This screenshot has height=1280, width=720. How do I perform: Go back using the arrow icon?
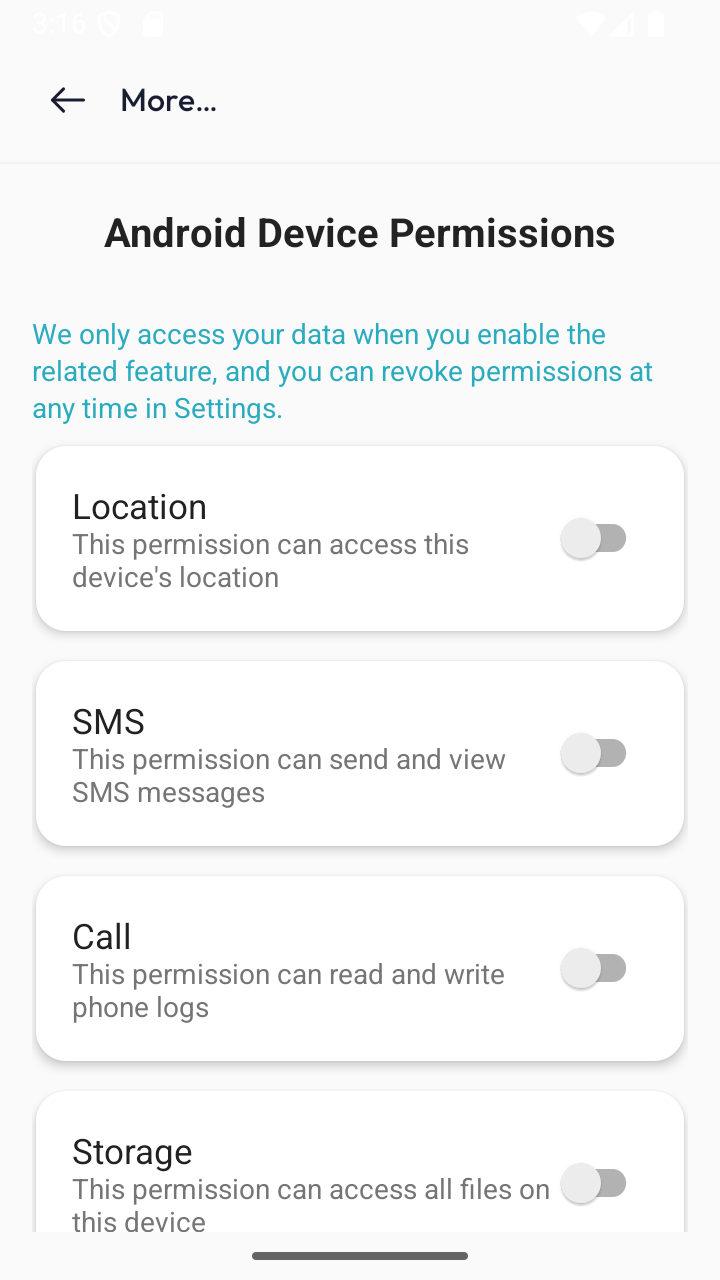tap(68, 100)
